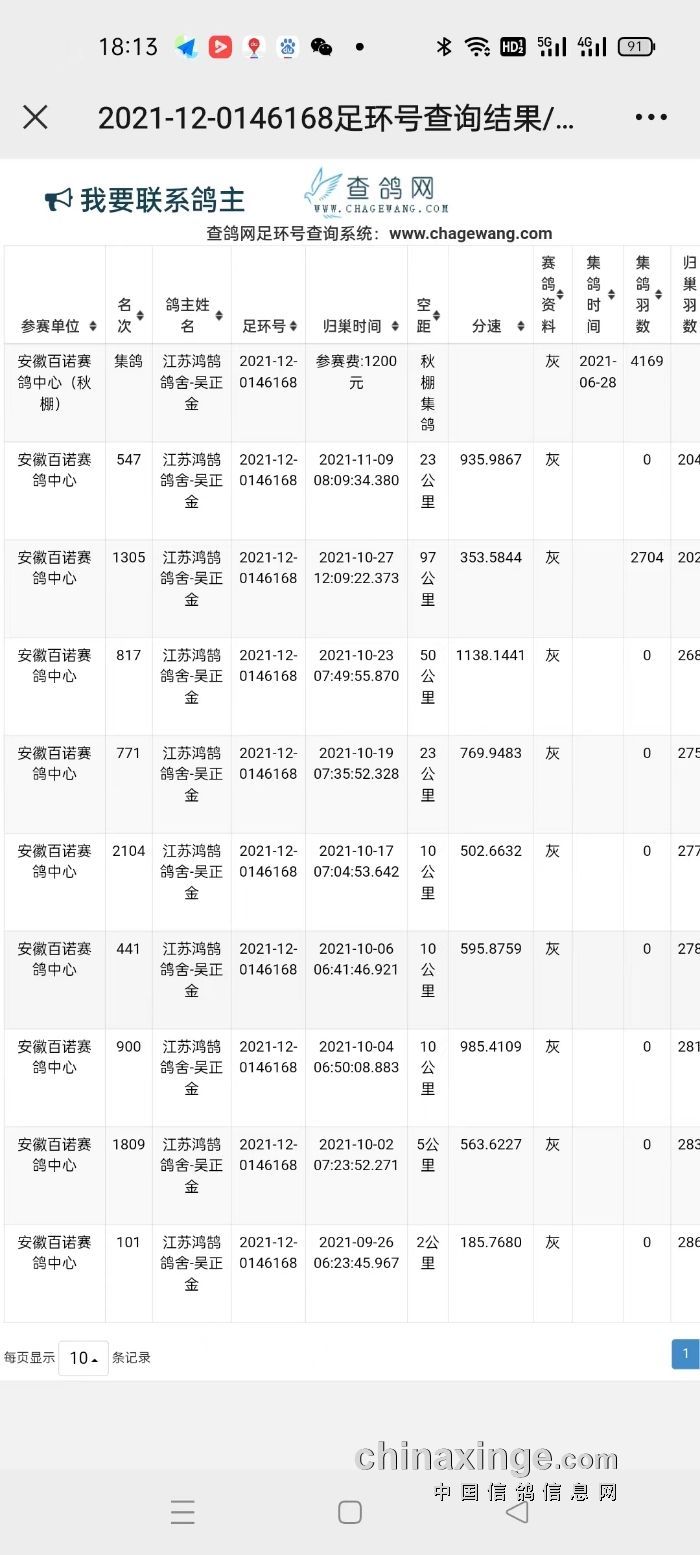Sort table by 集鸽时间 column
The height and width of the screenshot is (1555, 700).
click(597, 294)
